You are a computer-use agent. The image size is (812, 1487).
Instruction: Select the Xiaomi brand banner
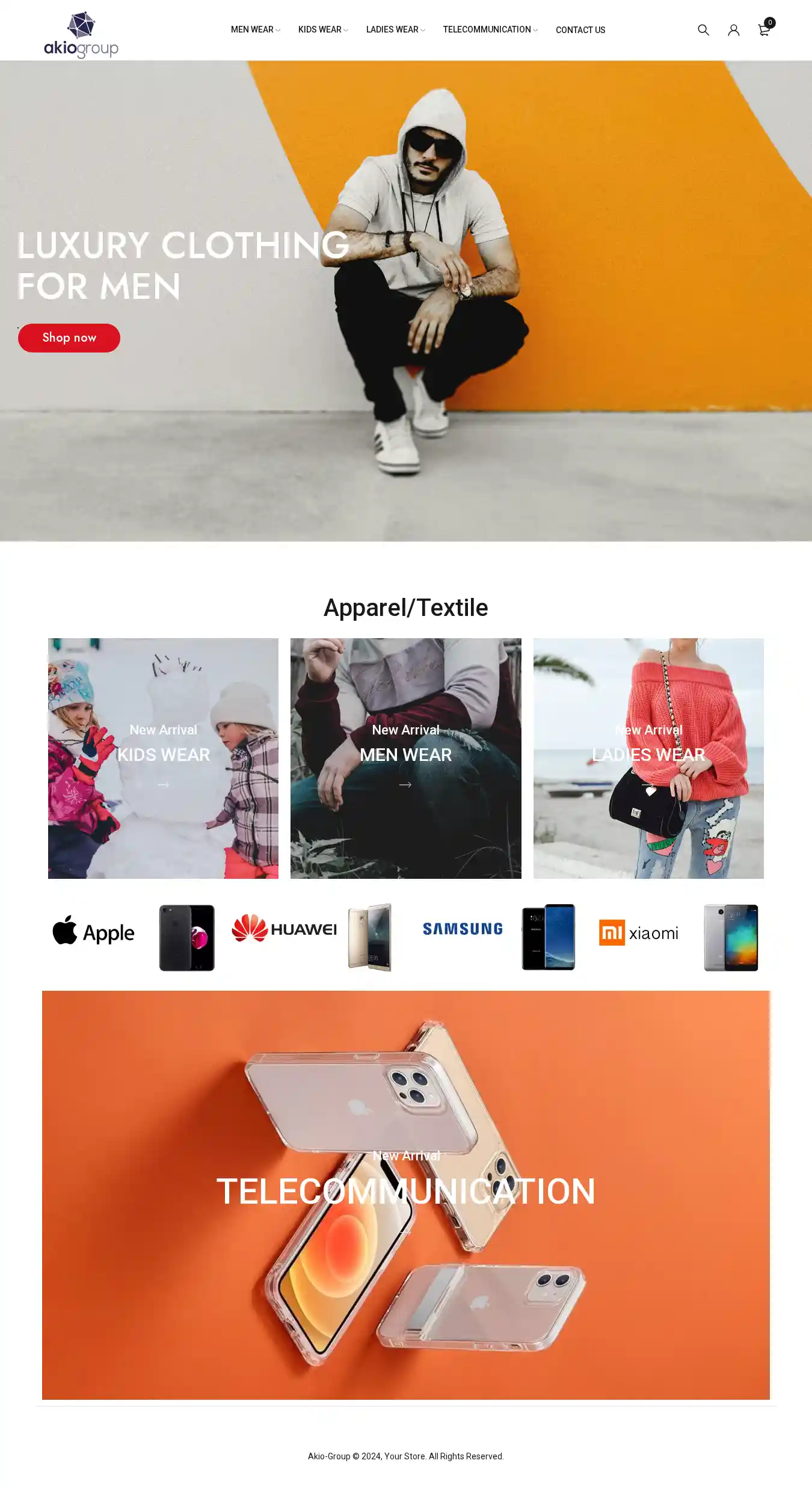tap(678, 936)
